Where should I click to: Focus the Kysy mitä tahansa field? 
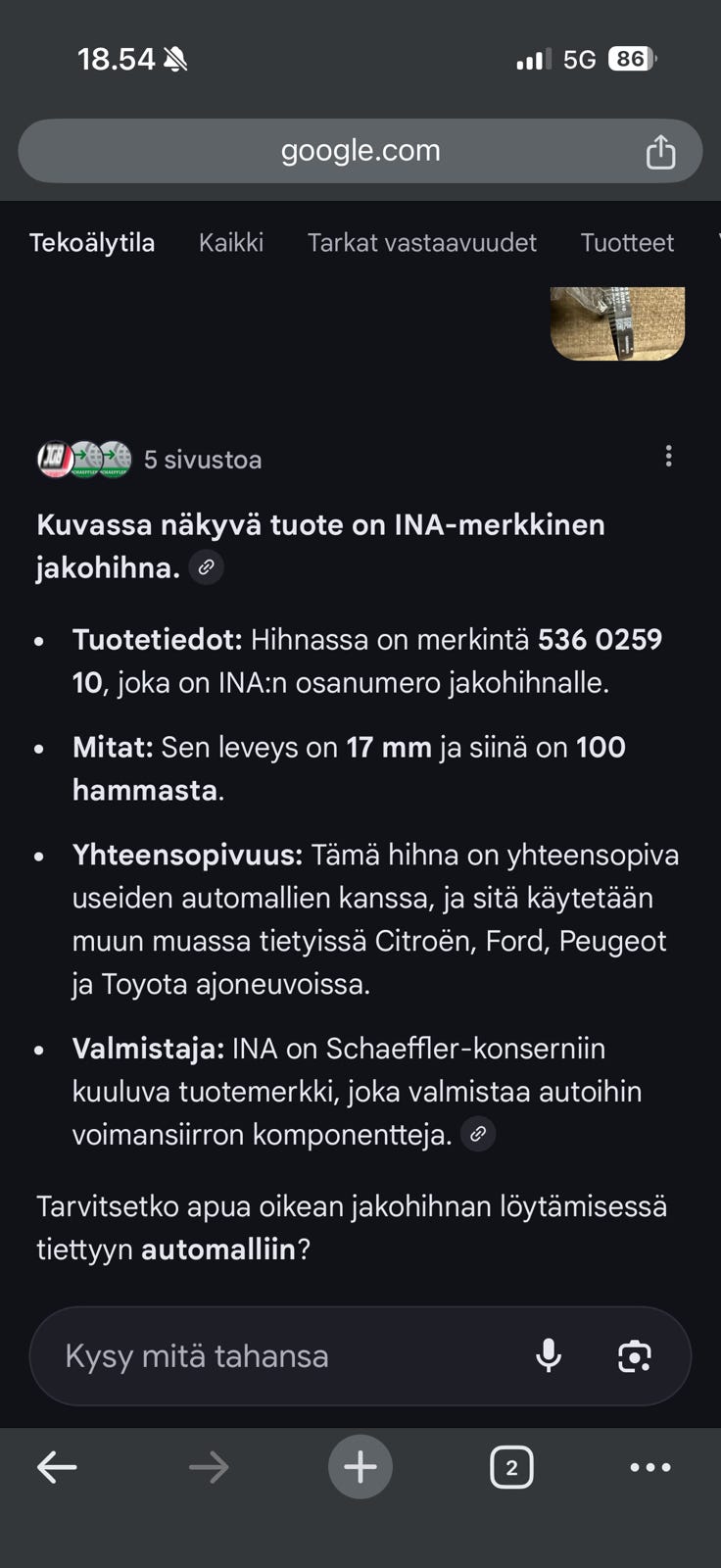245,1355
